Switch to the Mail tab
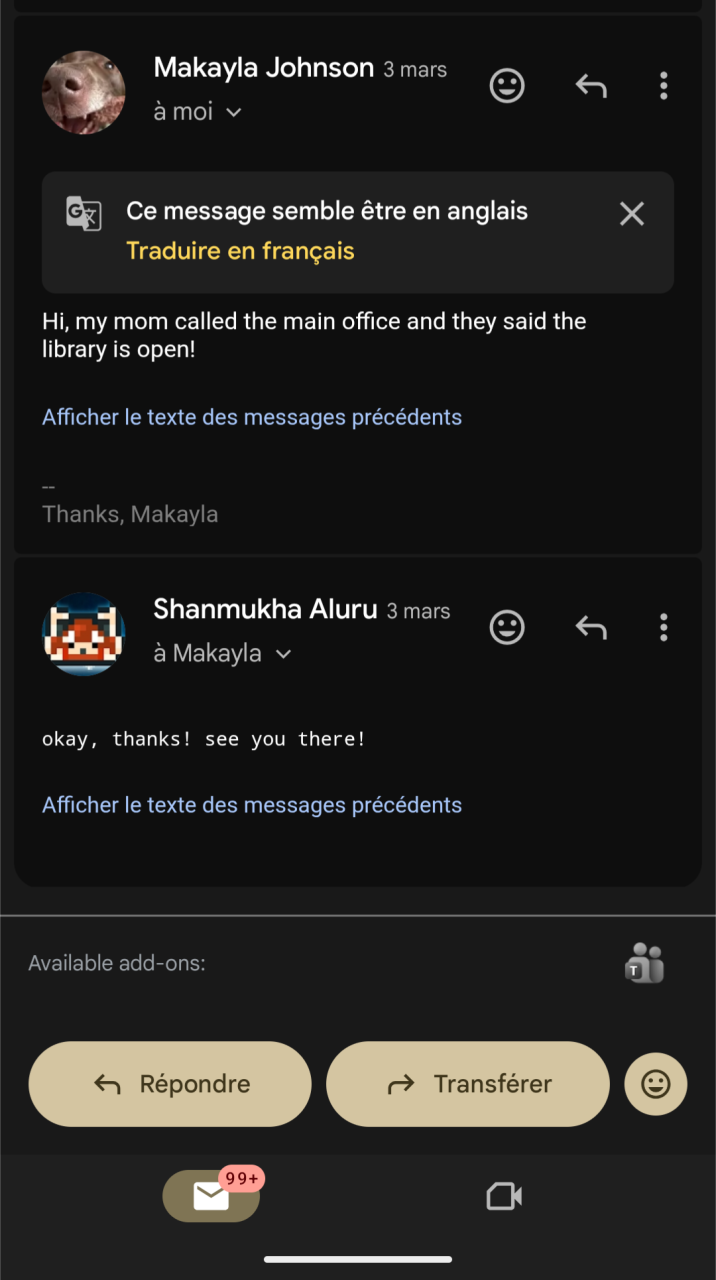 (x=211, y=1196)
